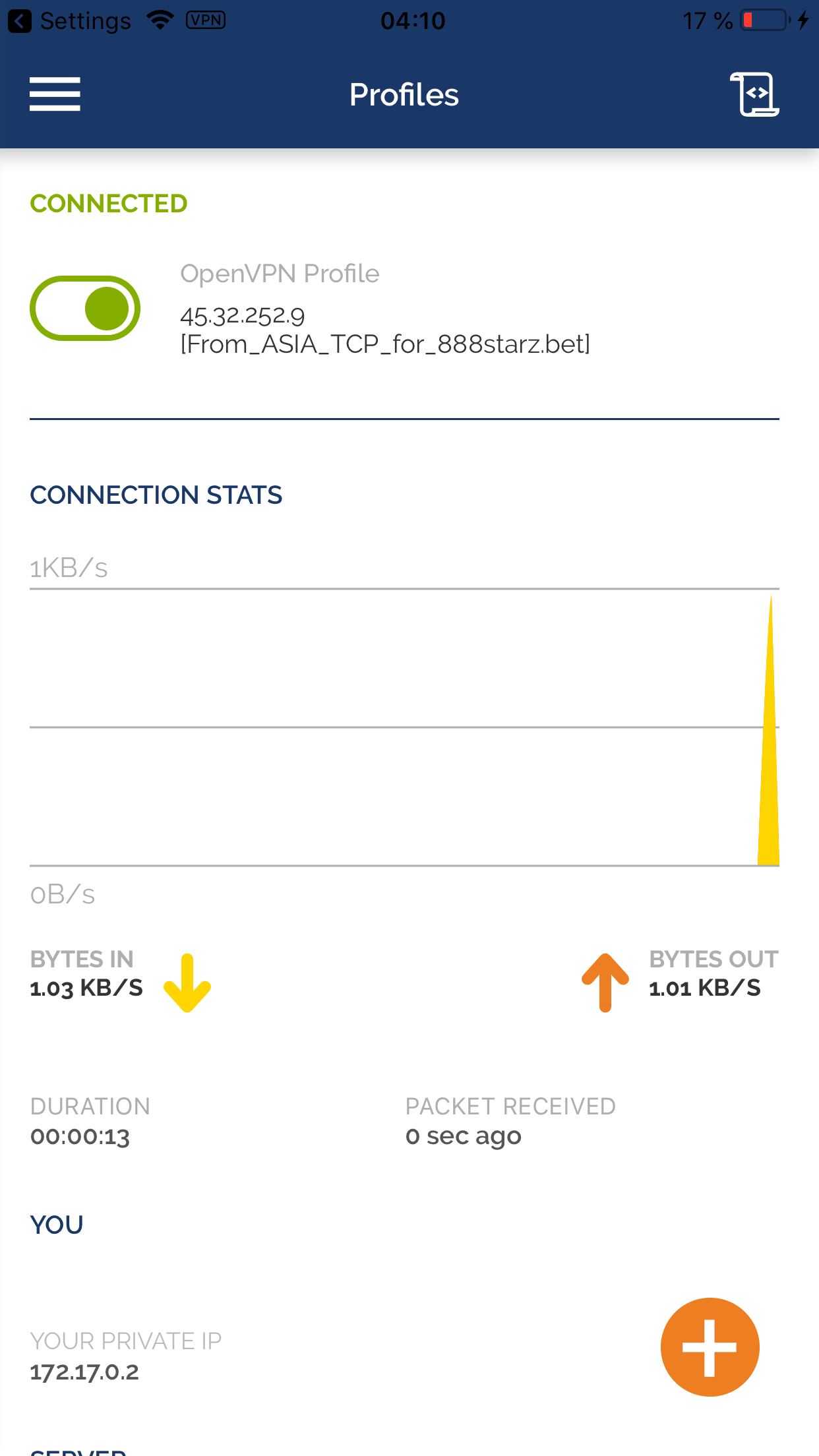Viewport: 819px width, 1456px height.
Task: Add a new VPN profile
Action: point(710,1347)
